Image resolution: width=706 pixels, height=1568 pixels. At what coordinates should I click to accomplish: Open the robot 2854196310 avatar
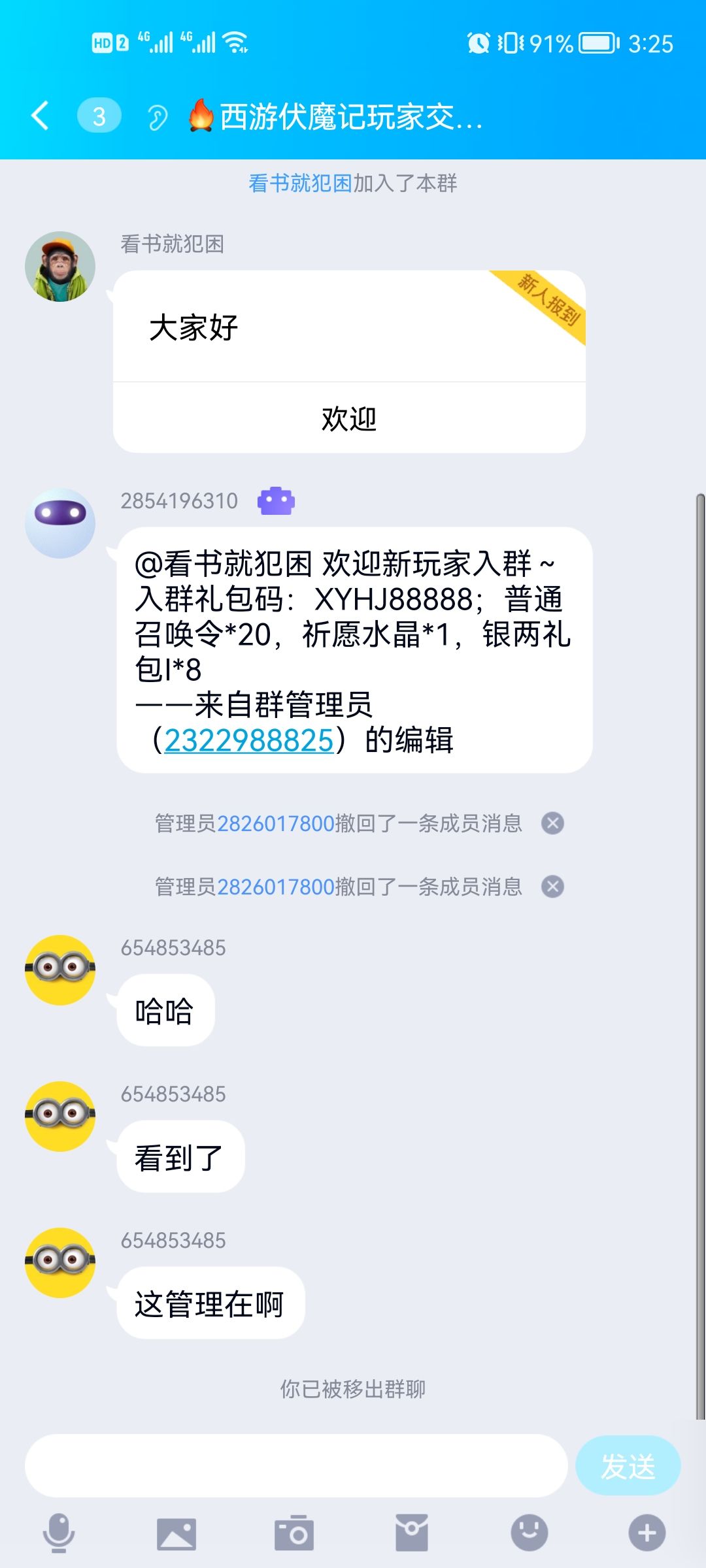point(60,523)
